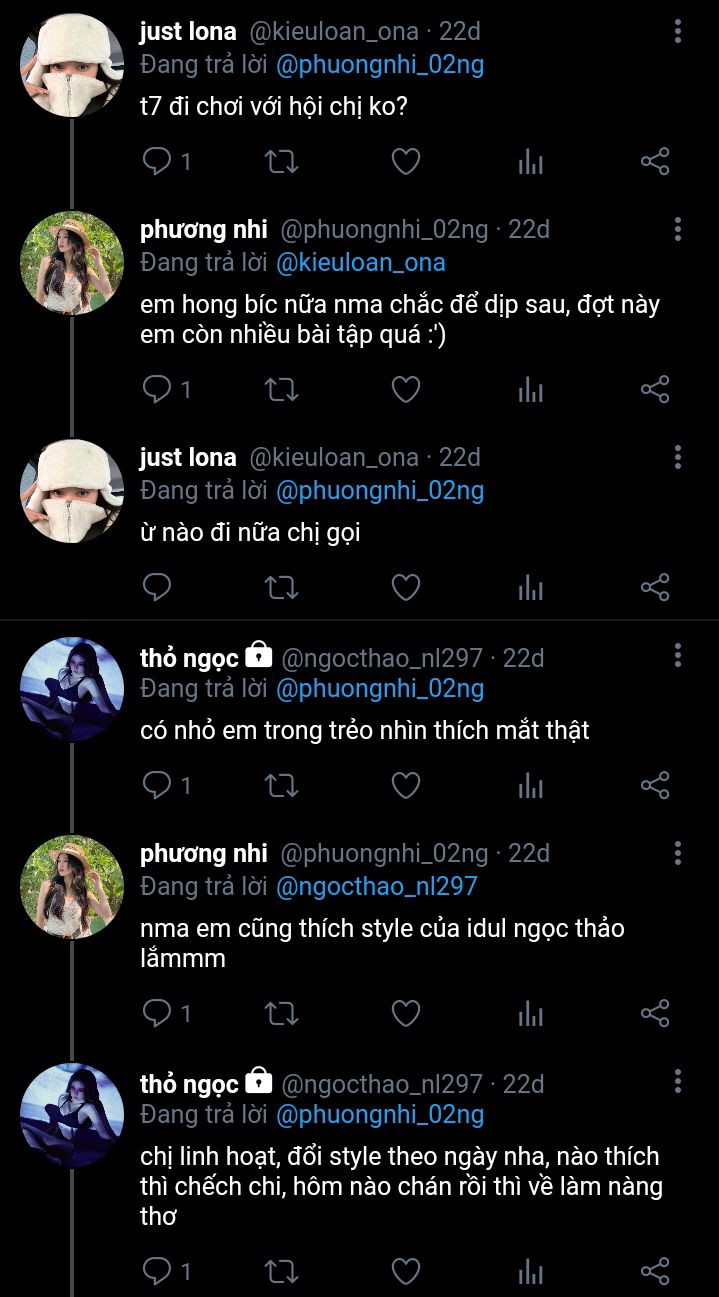Reply to "chị linh hoạt, đổi style" tweet

click(x=158, y=1271)
